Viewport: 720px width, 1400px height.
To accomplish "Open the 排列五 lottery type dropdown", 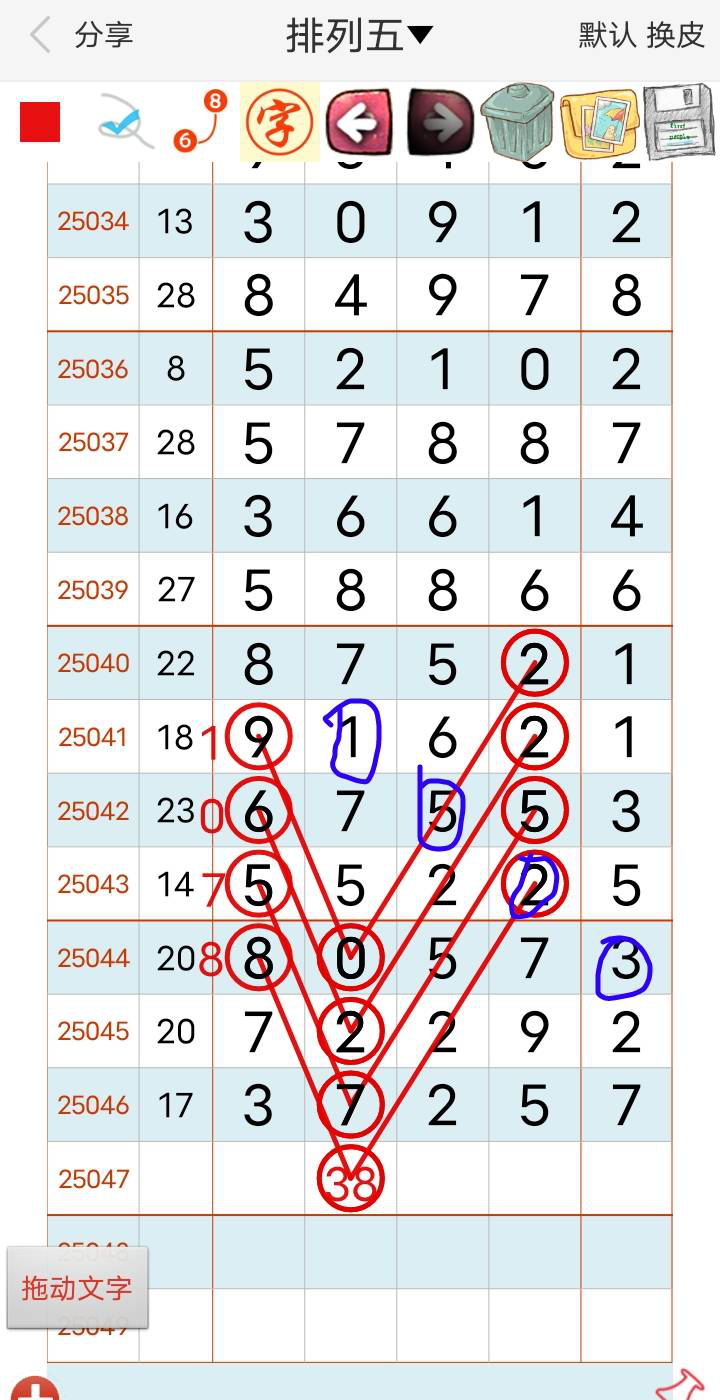I will [359, 36].
